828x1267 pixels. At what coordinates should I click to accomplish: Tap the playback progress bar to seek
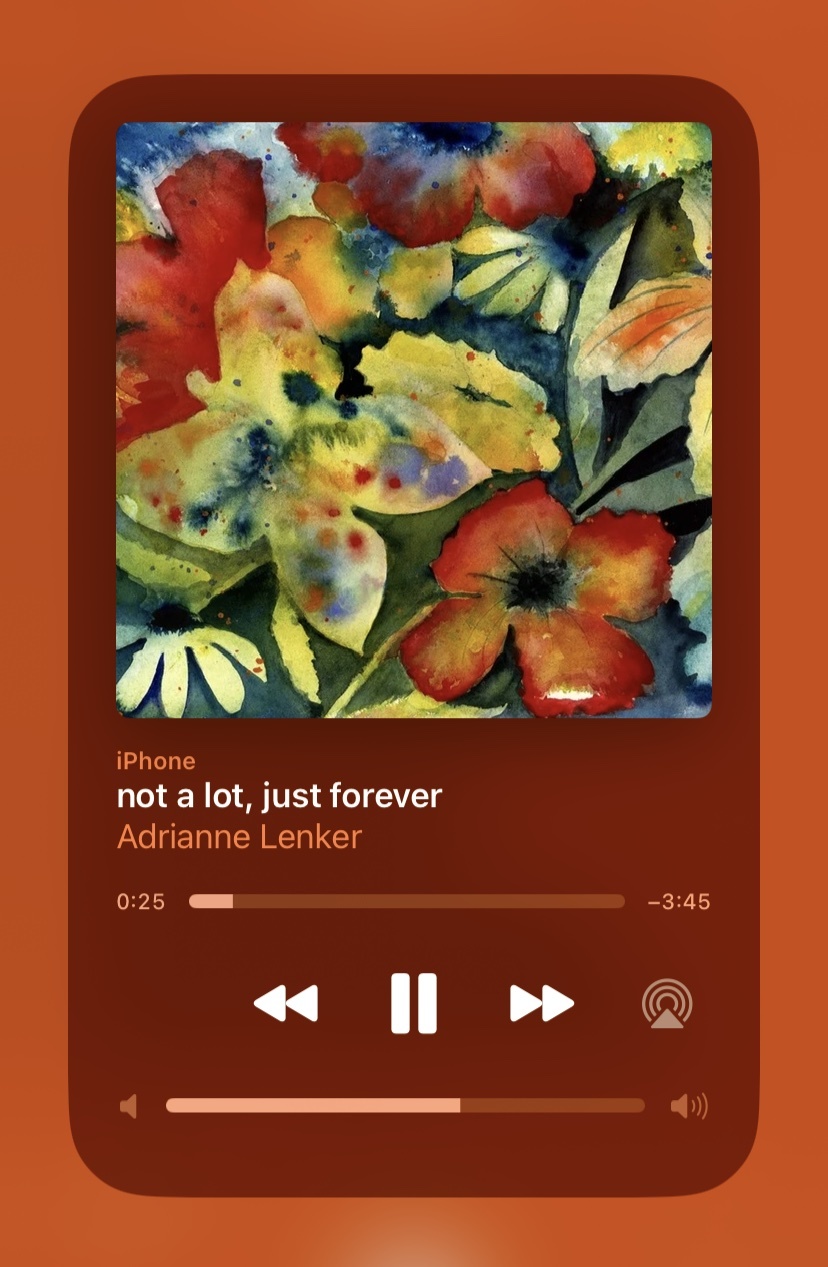[406, 901]
